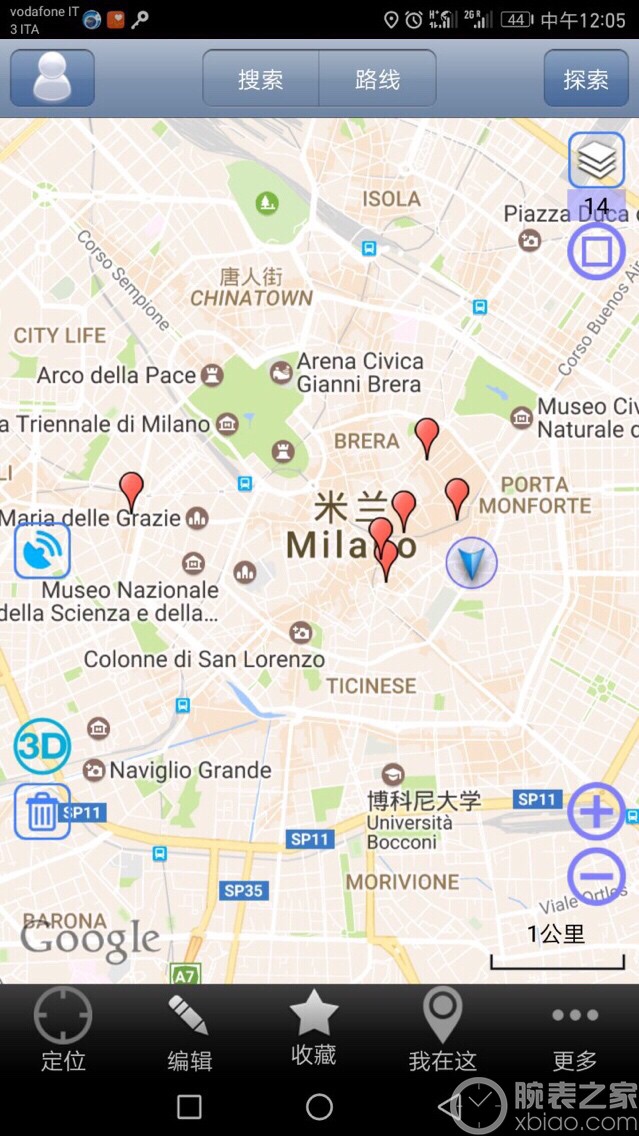
Task: Open the 定位 locate tab
Action: (x=63, y=1030)
